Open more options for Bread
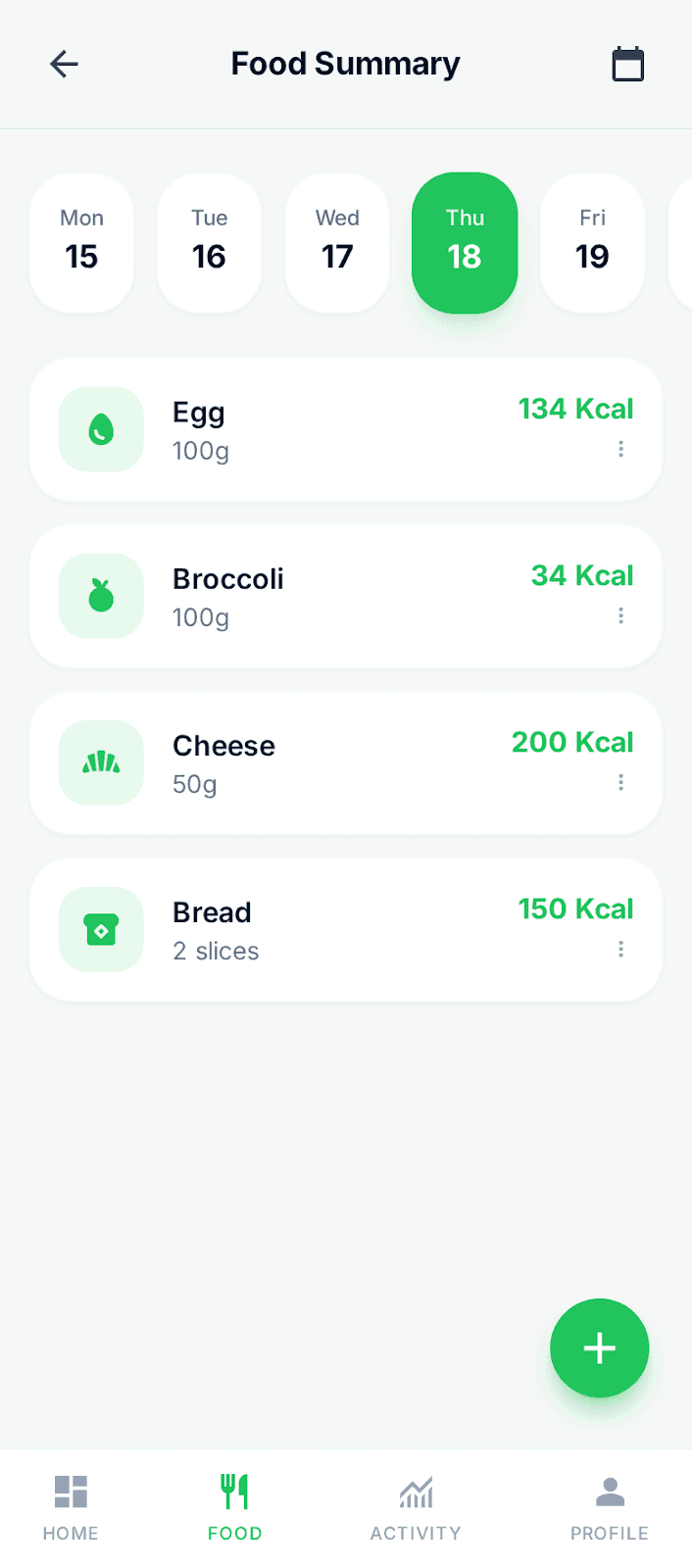This screenshot has height=1568, width=692. click(x=620, y=950)
